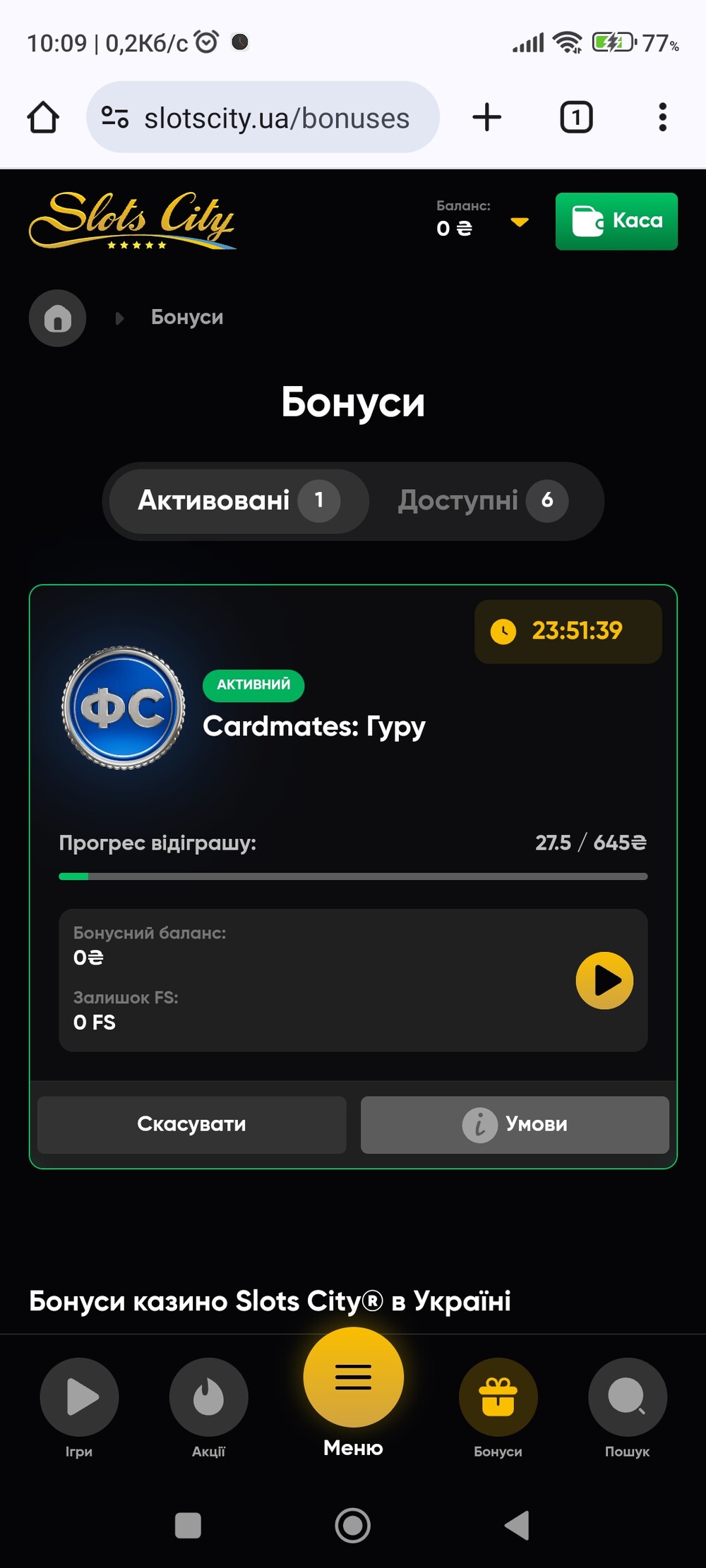Open the yellow Меню button
Screen dimensions: 706x1568
tap(353, 1377)
